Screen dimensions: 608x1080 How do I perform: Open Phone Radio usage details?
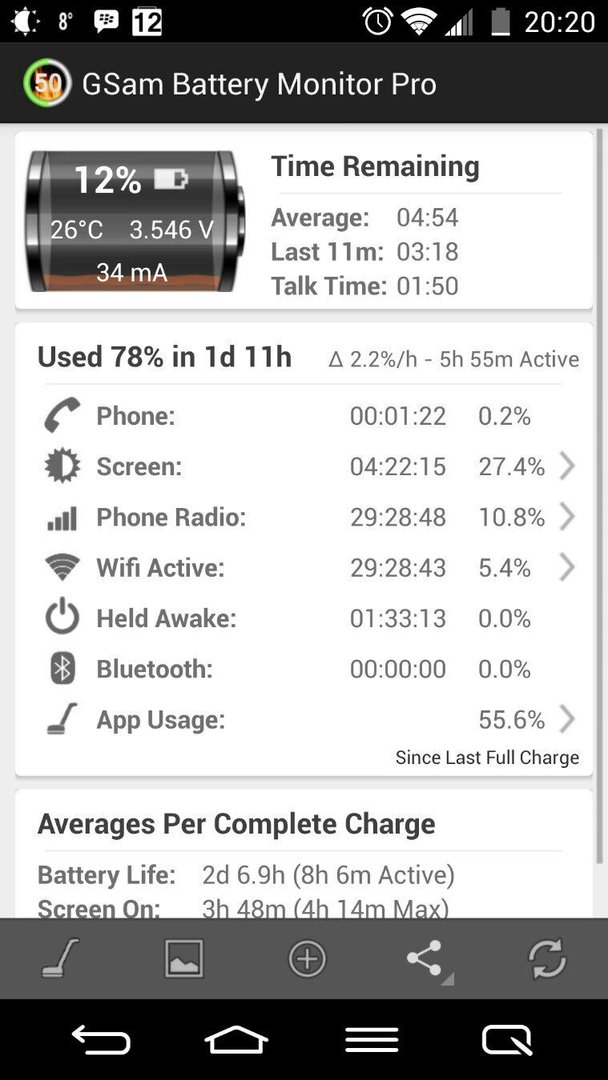tap(304, 517)
